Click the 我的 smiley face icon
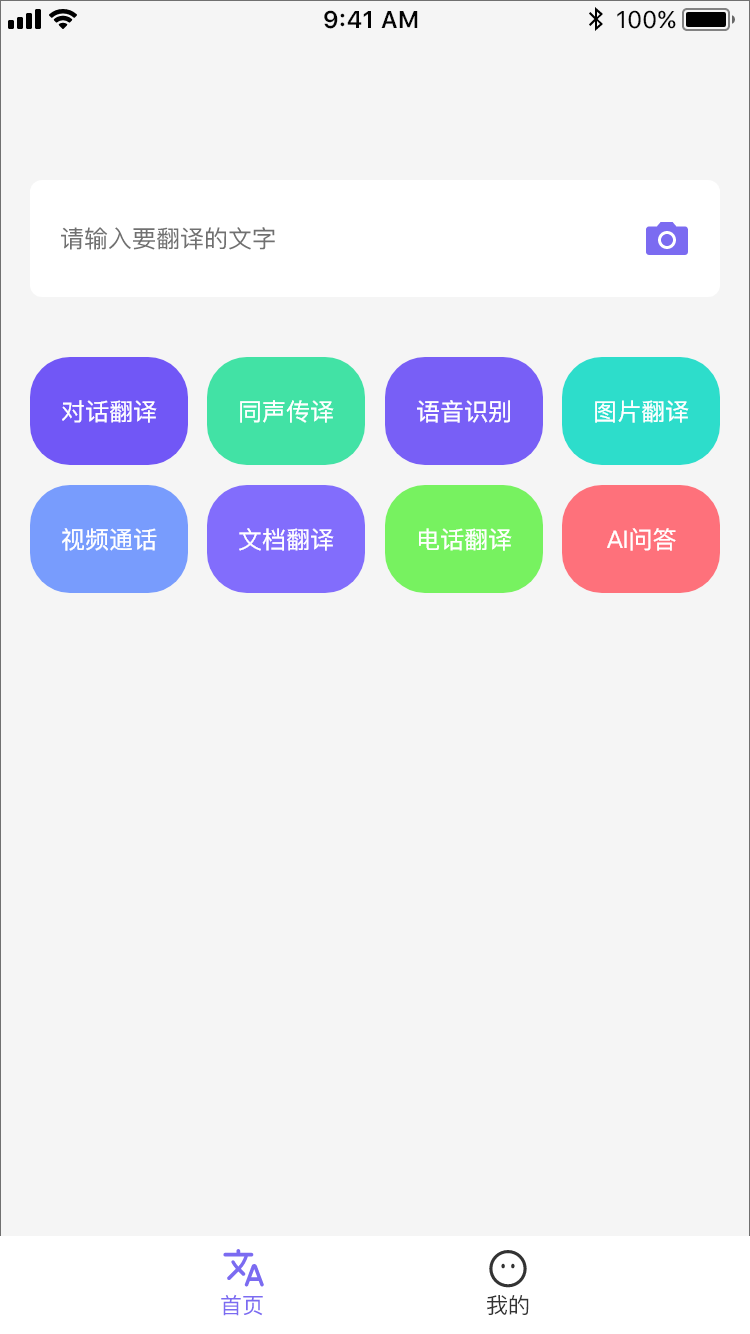 pos(508,1268)
